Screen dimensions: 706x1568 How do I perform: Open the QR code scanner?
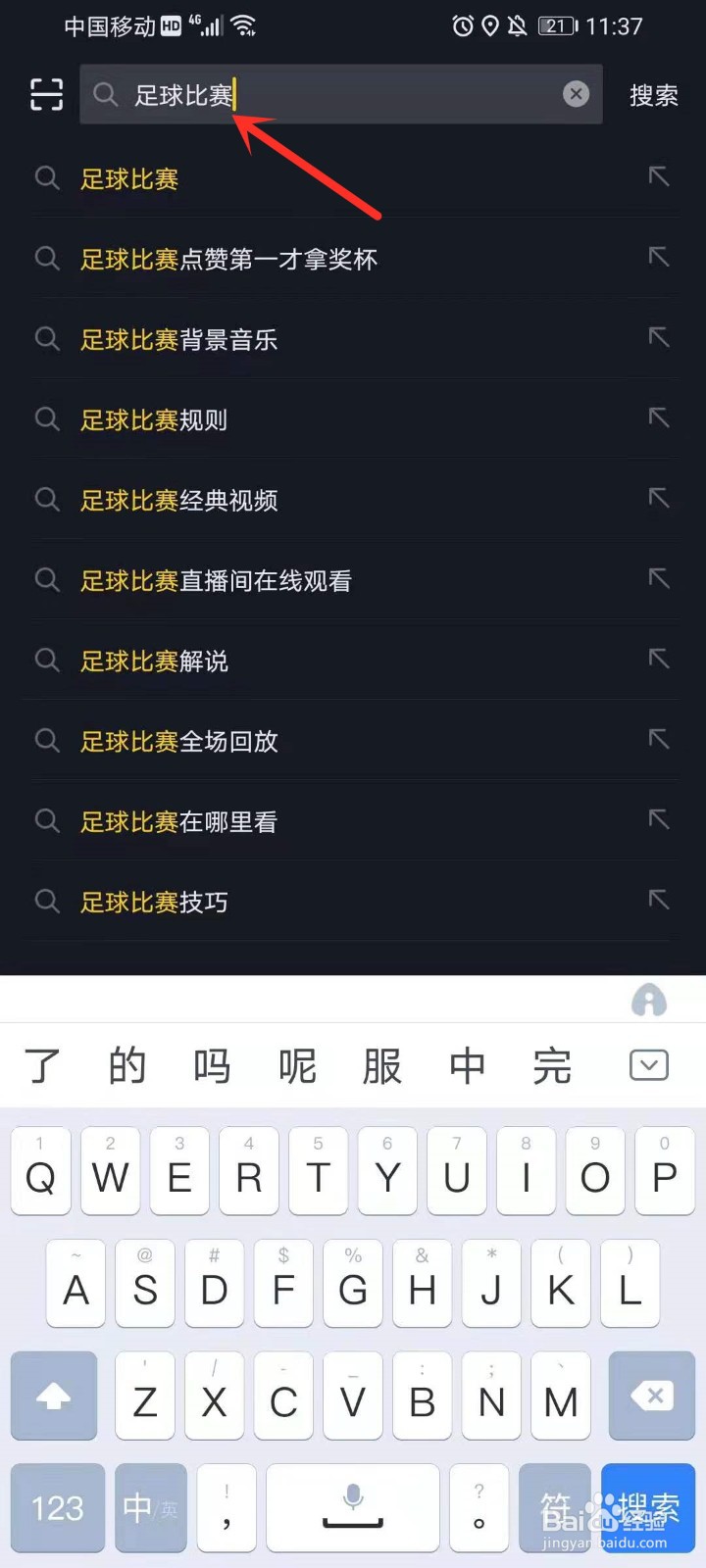(43, 94)
